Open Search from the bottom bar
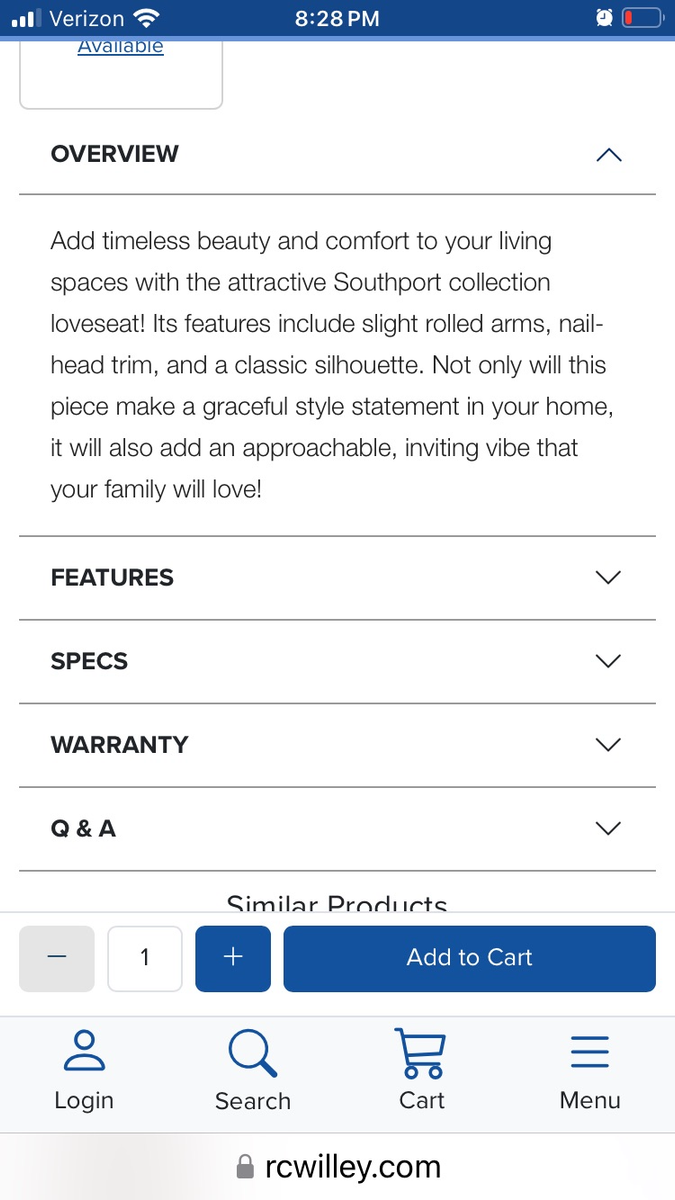Viewport: 675px width, 1200px height. click(253, 1072)
